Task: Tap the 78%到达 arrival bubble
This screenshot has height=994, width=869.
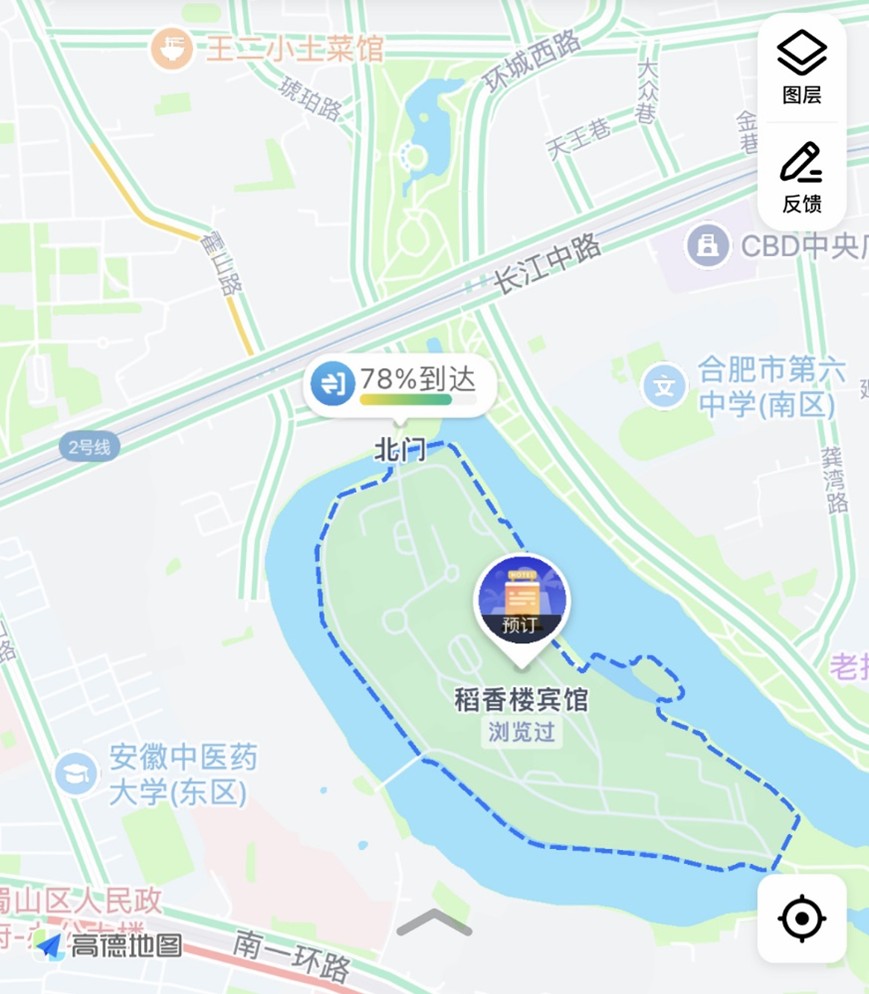Action: pyautogui.click(x=398, y=384)
